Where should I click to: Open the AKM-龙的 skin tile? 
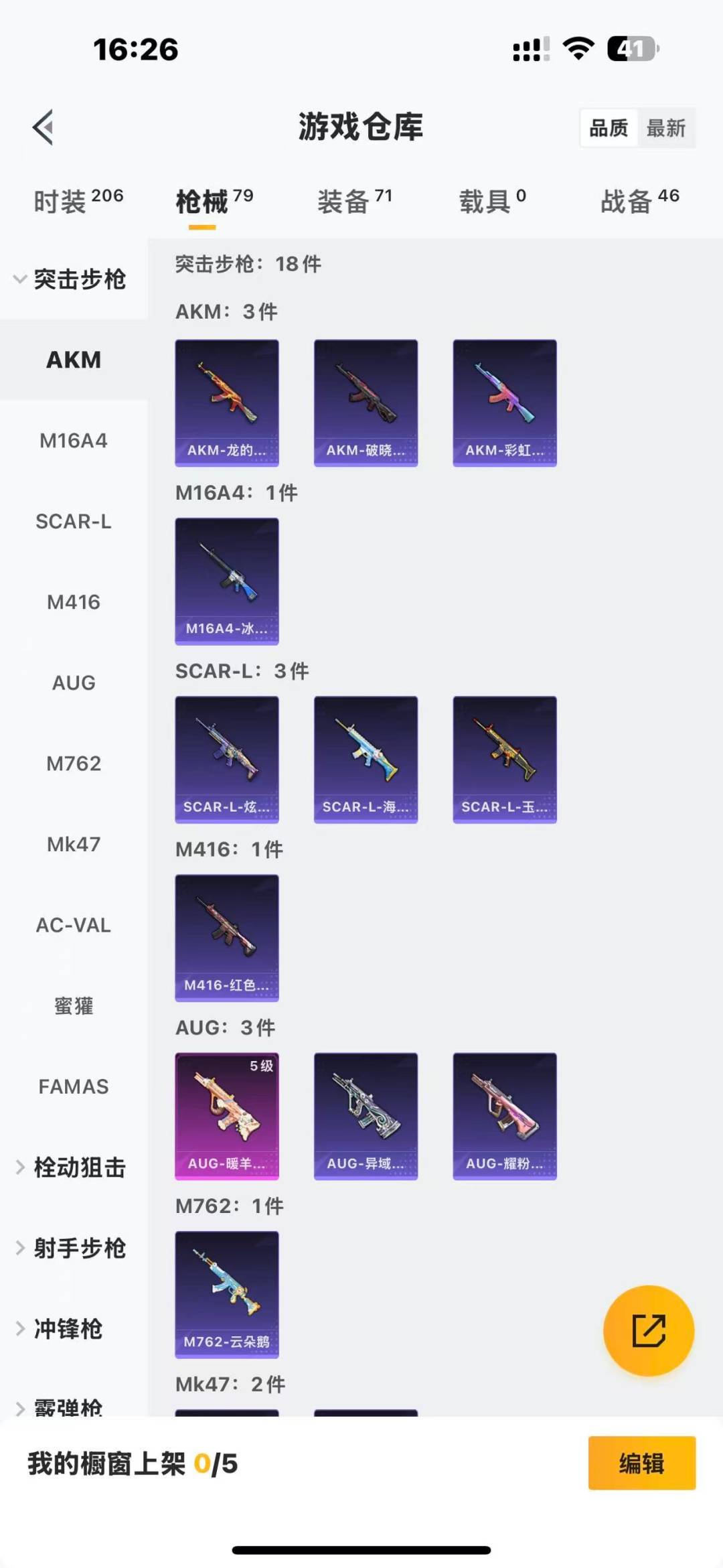click(x=227, y=403)
